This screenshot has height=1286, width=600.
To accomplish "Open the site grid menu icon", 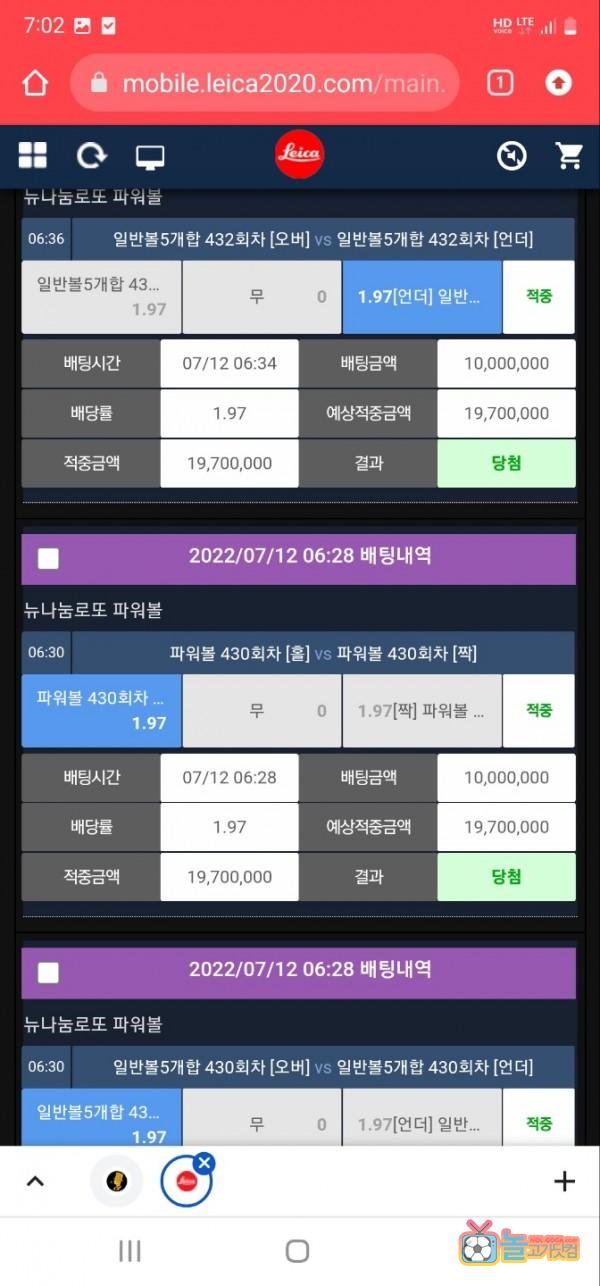I will (x=33, y=155).
